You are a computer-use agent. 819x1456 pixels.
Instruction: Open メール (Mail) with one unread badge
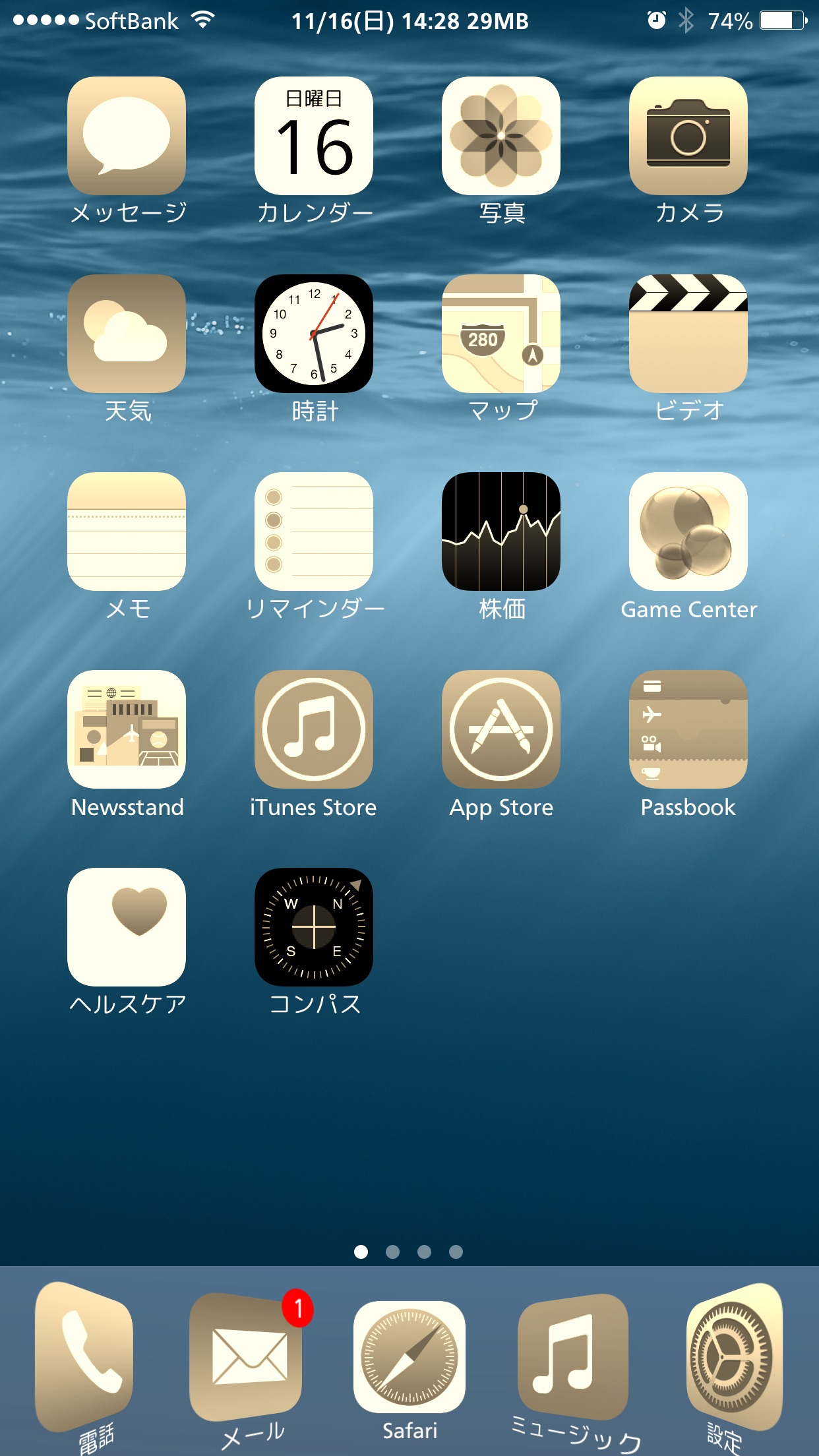[247, 1358]
